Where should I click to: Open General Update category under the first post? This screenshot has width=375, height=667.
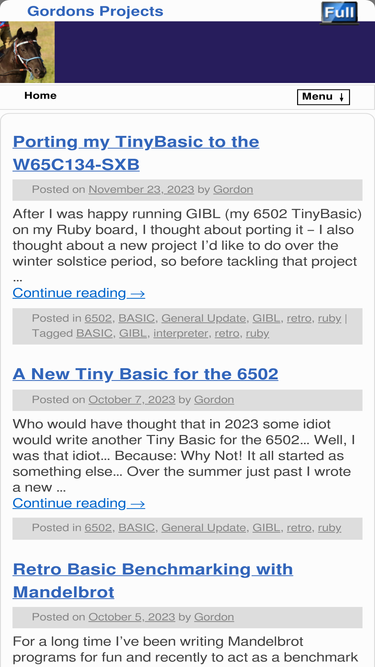tap(204, 318)
